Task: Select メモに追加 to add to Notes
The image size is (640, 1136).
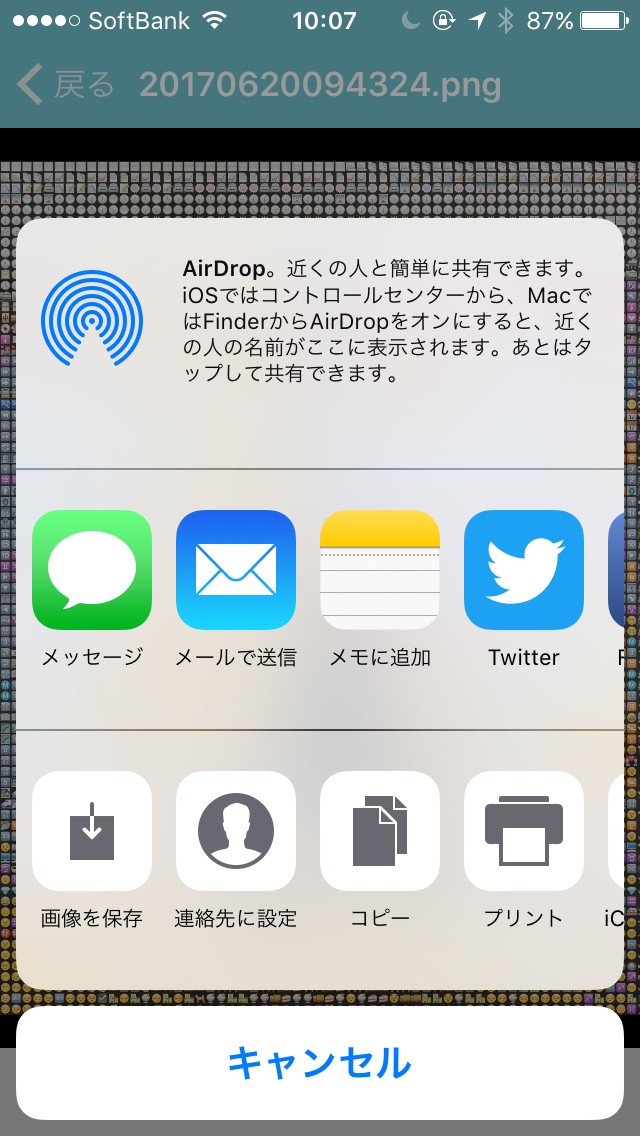Action: (x=380, y=570)
